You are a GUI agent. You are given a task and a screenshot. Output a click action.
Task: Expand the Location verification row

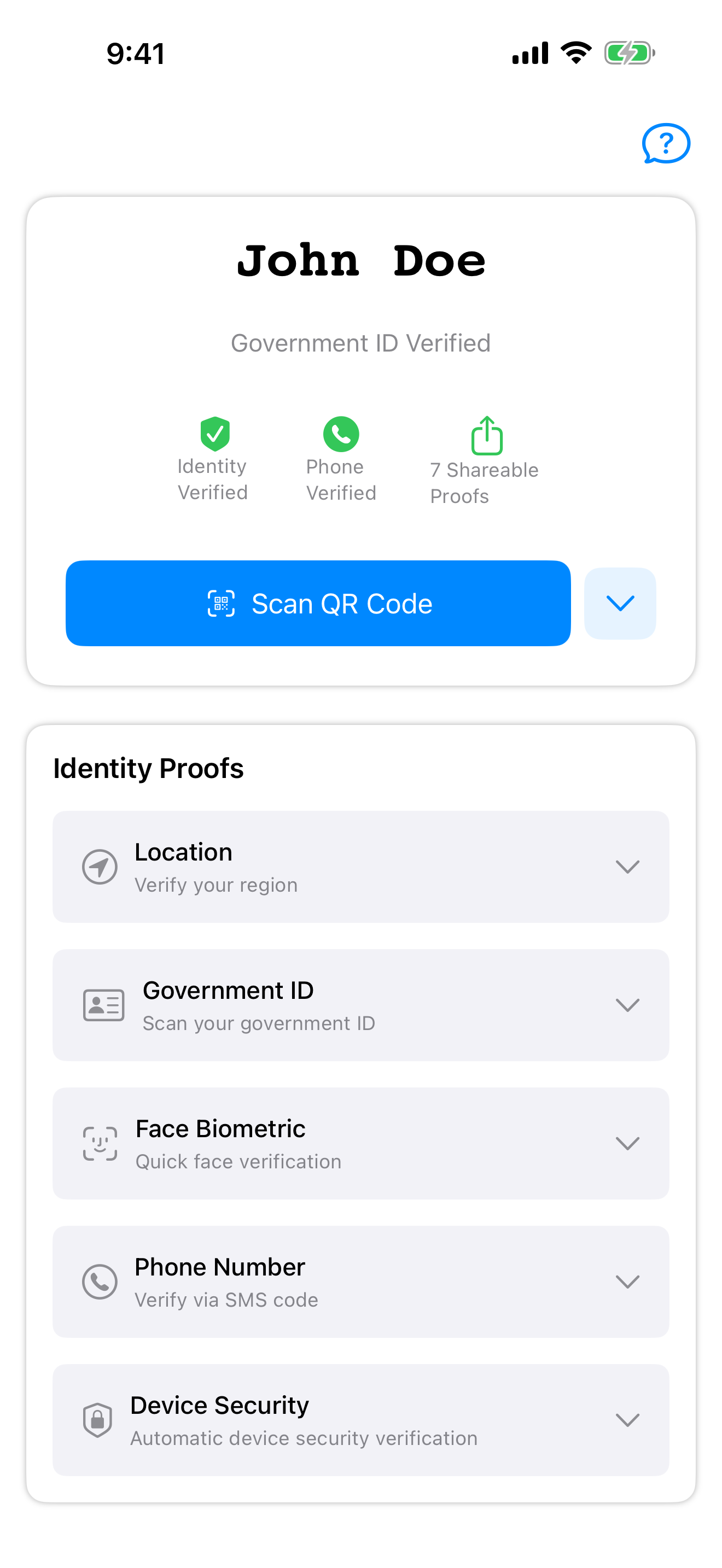click(627, 867)
